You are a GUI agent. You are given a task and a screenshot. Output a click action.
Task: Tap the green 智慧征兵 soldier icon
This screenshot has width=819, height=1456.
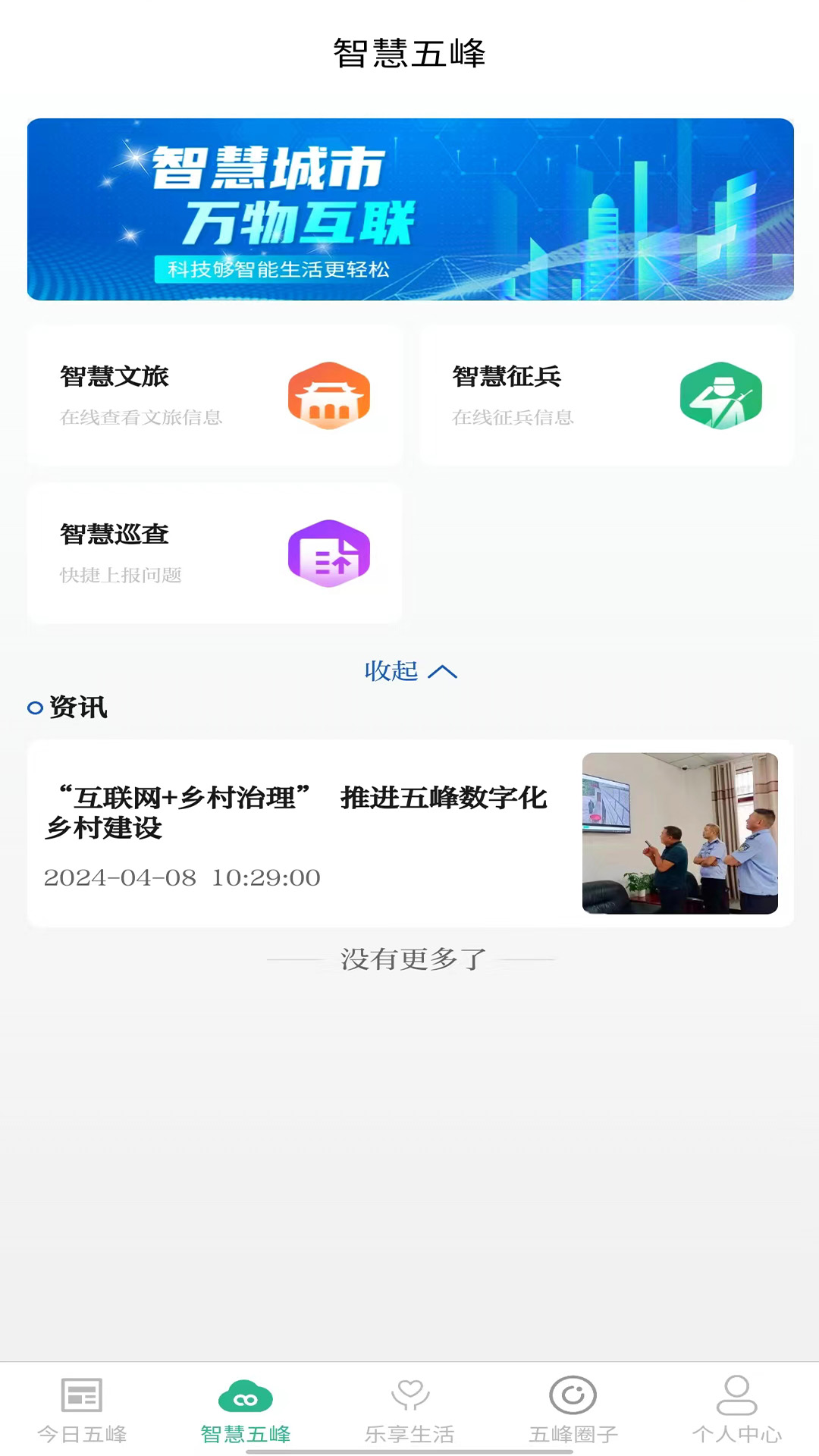click(721, 395)
